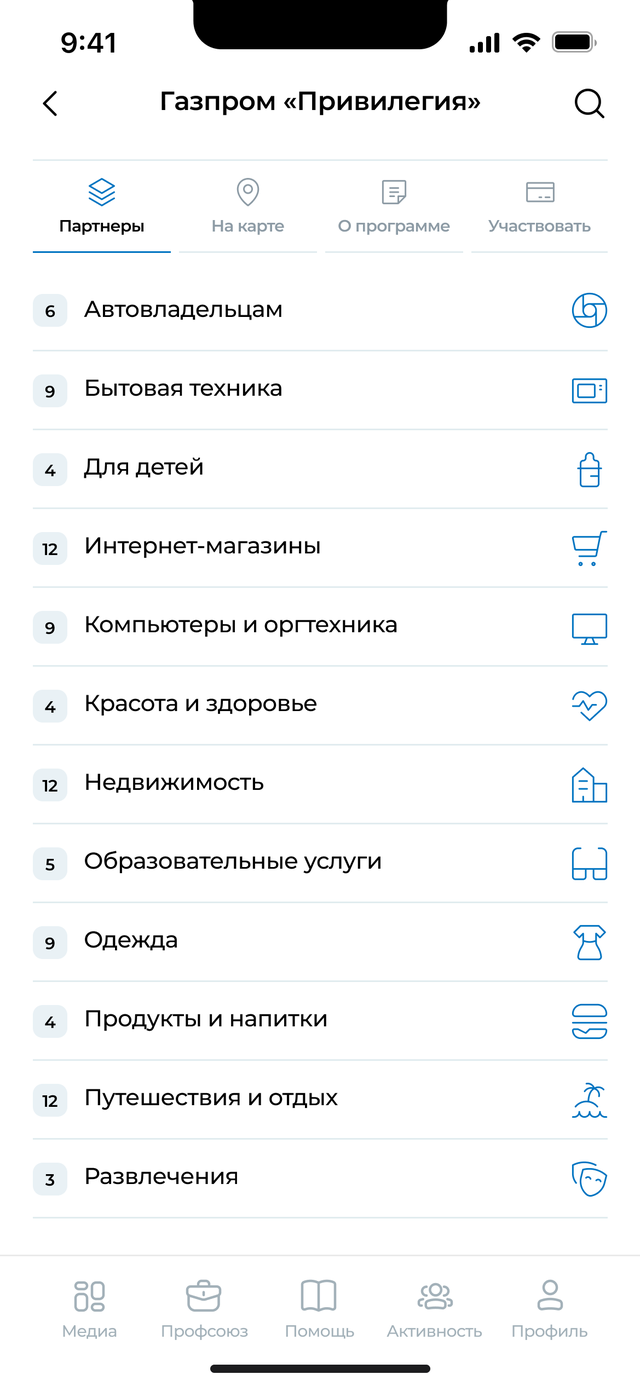640x1386 pixels.
Task: Open the Путешествия и отдых category
Action: (210, 1098)
